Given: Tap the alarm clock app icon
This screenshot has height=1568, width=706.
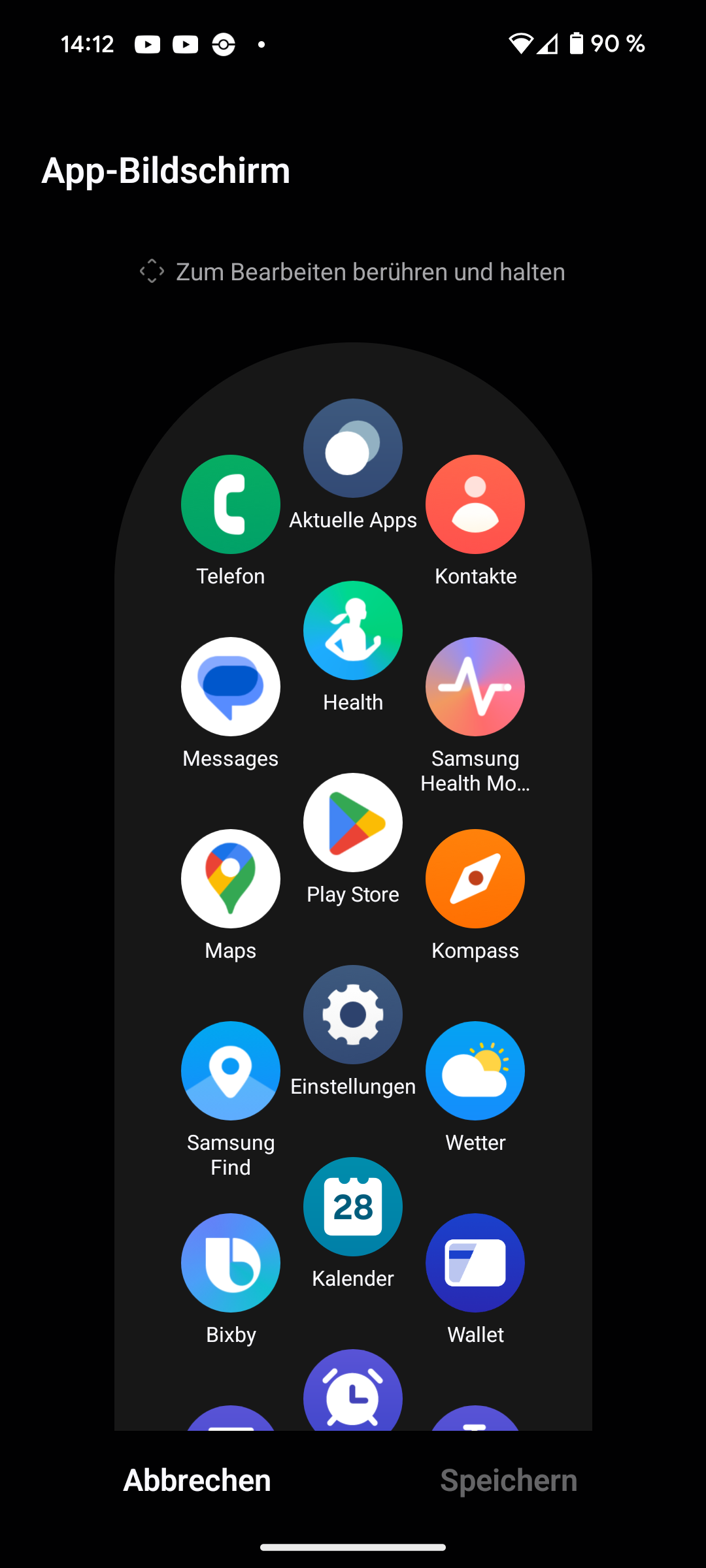Looking at the screenshot, I should tap(353, 1390).
